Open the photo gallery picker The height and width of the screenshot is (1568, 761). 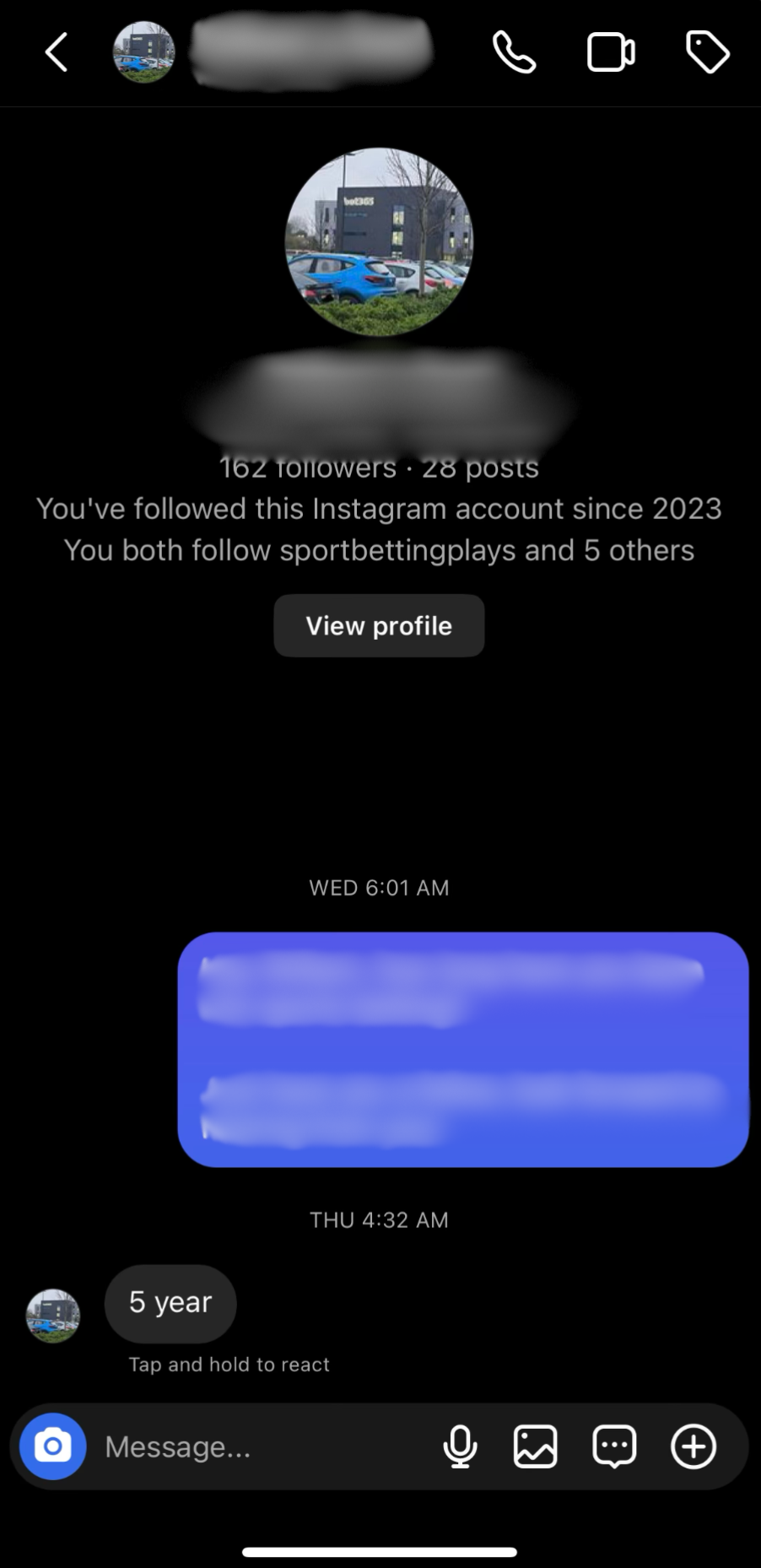(536, 1446)
